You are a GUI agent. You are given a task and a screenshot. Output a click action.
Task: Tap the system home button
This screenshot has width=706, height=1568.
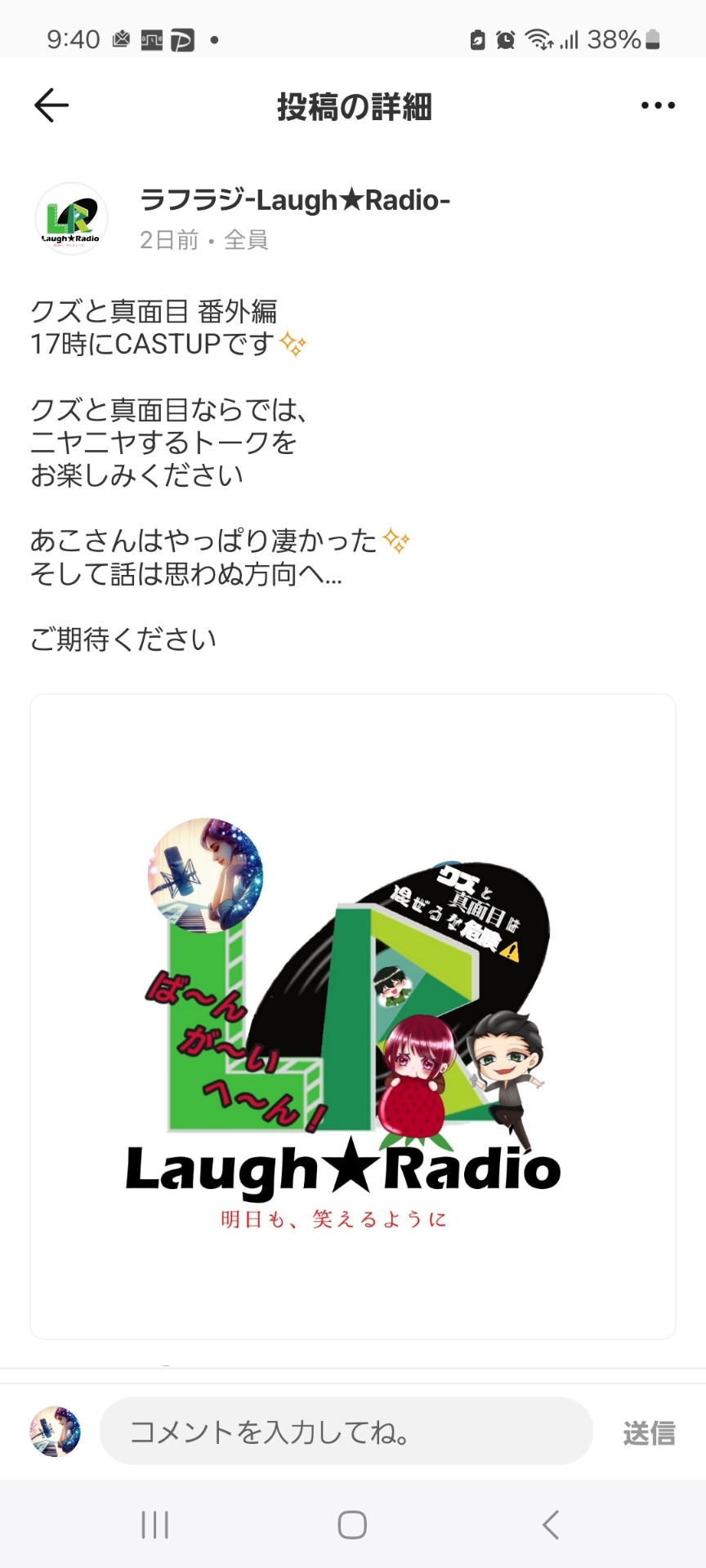352,1525
